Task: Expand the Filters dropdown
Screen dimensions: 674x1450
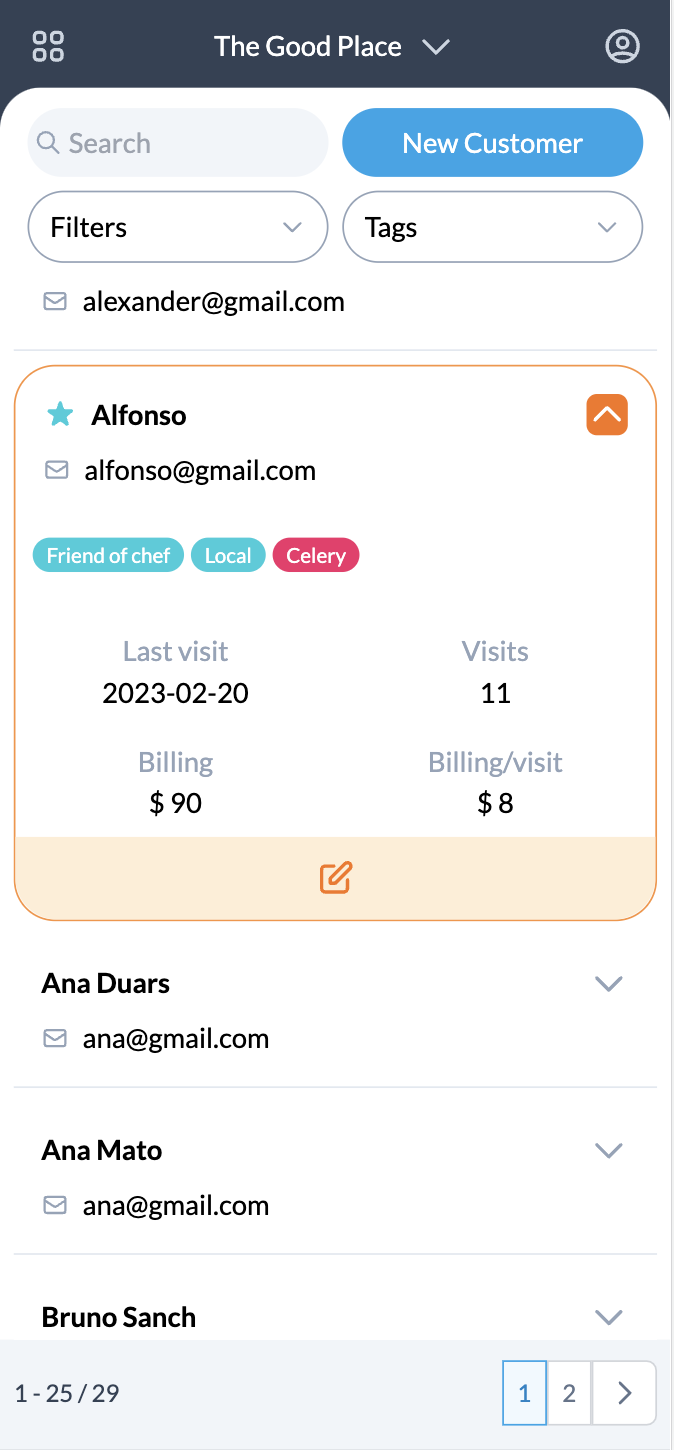Action: point(178,227)
